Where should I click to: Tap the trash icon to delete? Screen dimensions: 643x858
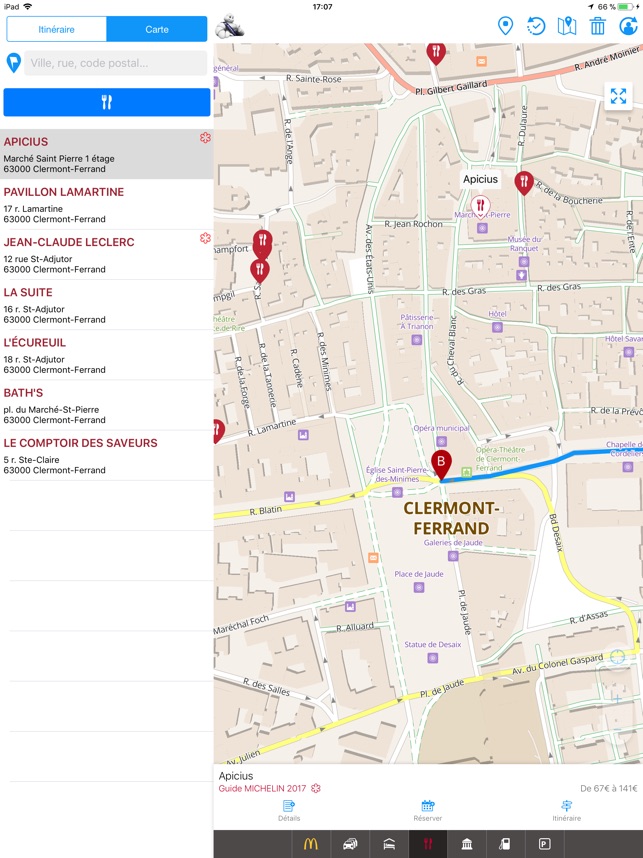point(598,26)
